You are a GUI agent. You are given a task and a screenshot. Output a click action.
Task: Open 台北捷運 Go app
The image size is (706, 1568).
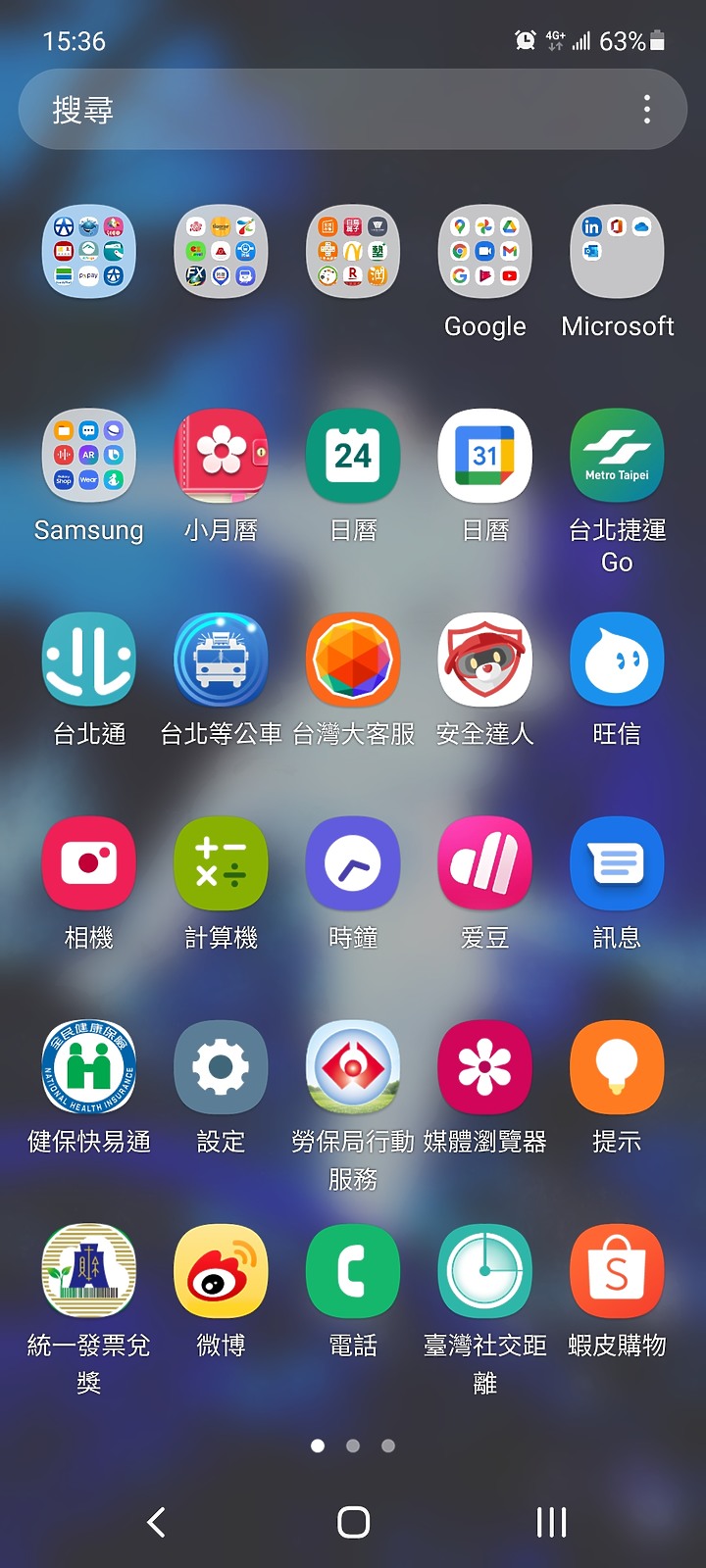point(617,456)
